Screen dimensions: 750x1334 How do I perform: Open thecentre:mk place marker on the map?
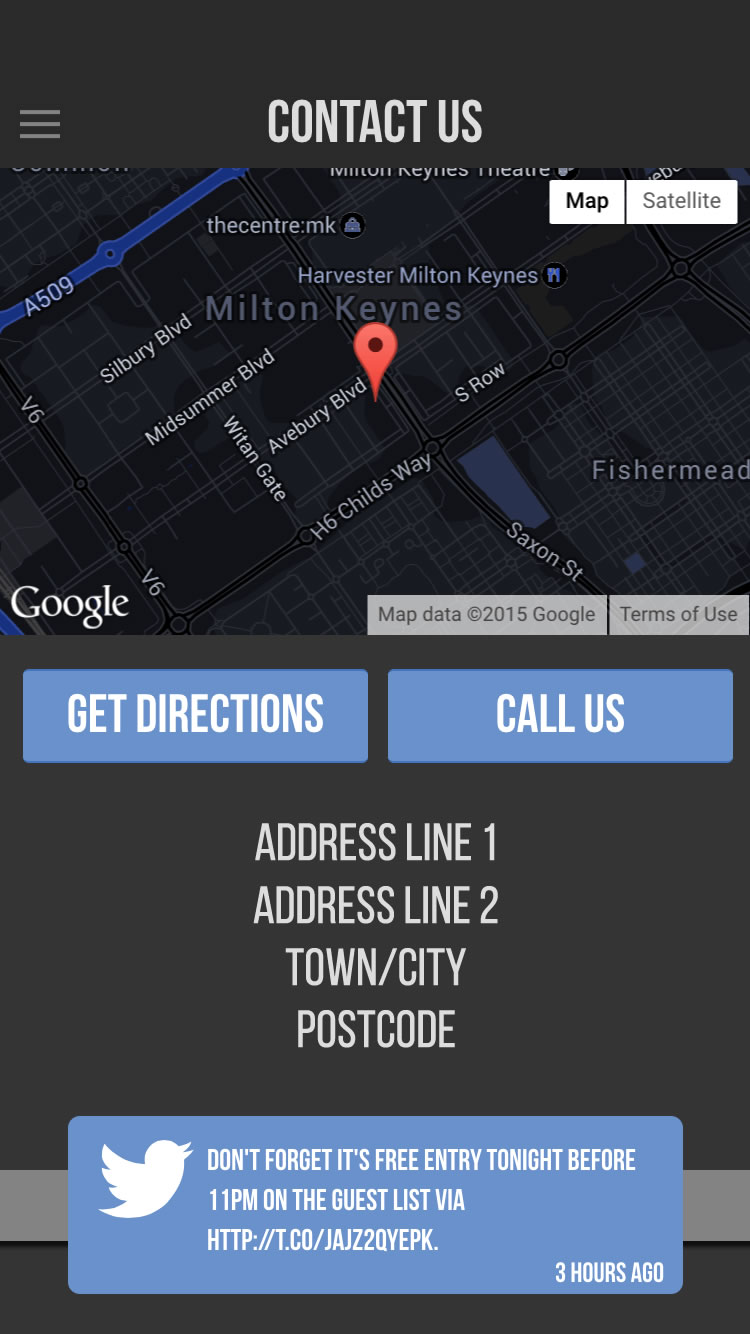click(x=352, y=226)
